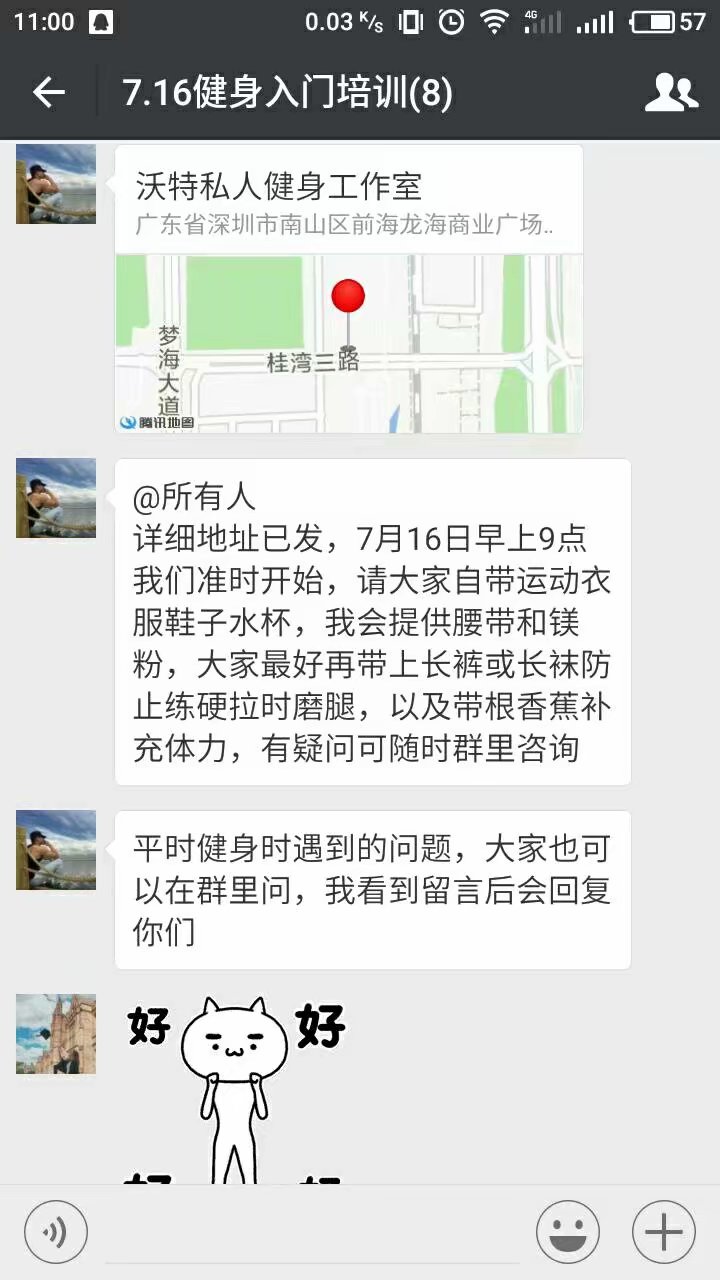Open the emoji picker icon
Image resolution: width=720 pixels, height=1280 pixels.
[566, 1231]
